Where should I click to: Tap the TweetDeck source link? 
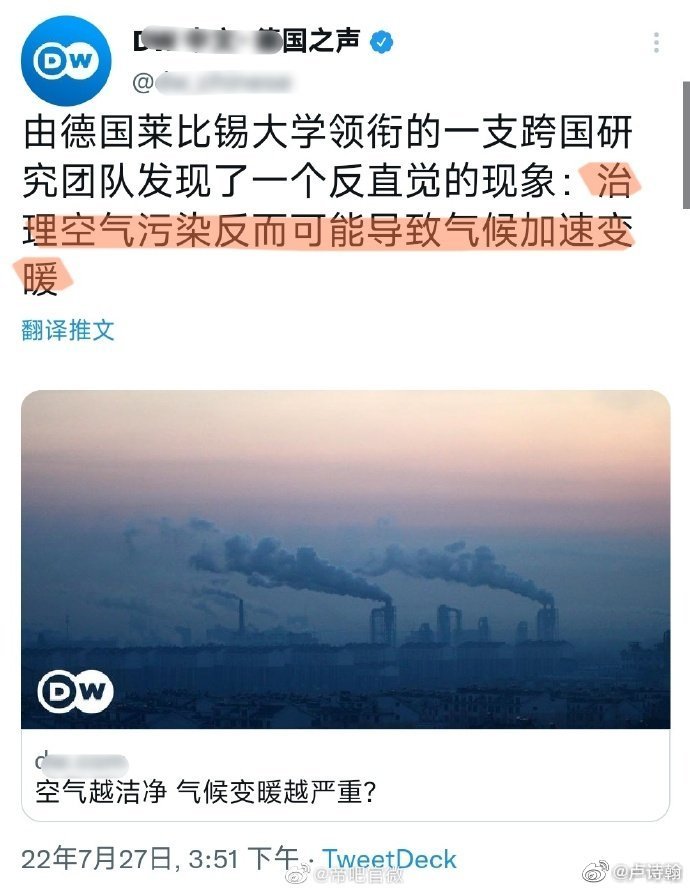388,859
